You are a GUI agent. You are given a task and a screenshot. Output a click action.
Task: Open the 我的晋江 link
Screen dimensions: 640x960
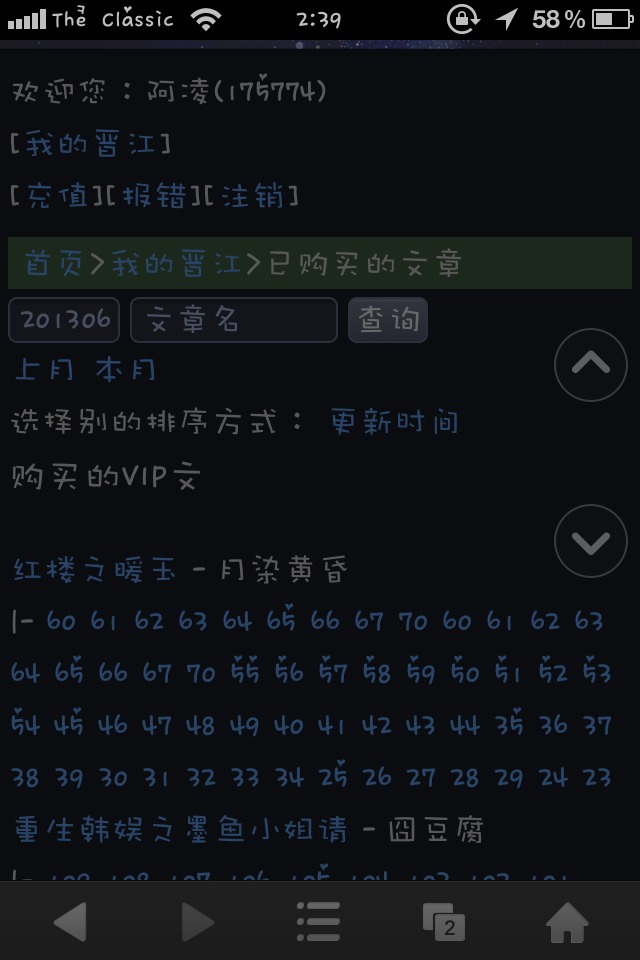(90, 144)
